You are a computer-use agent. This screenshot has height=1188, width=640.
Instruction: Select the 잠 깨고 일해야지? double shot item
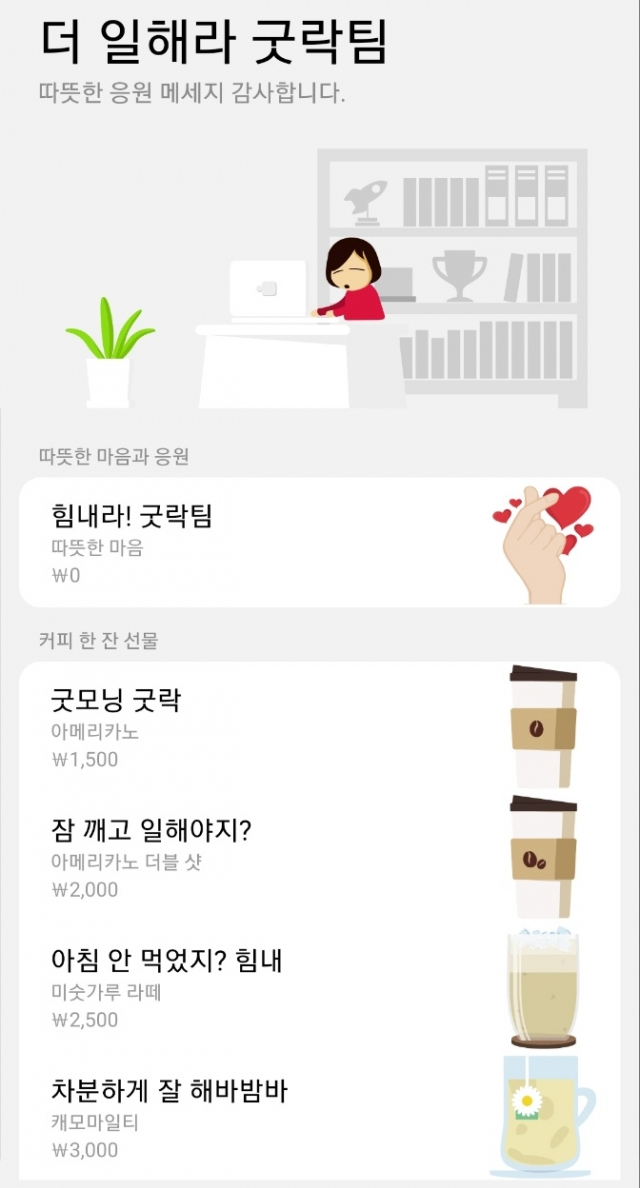click(320, 856)
